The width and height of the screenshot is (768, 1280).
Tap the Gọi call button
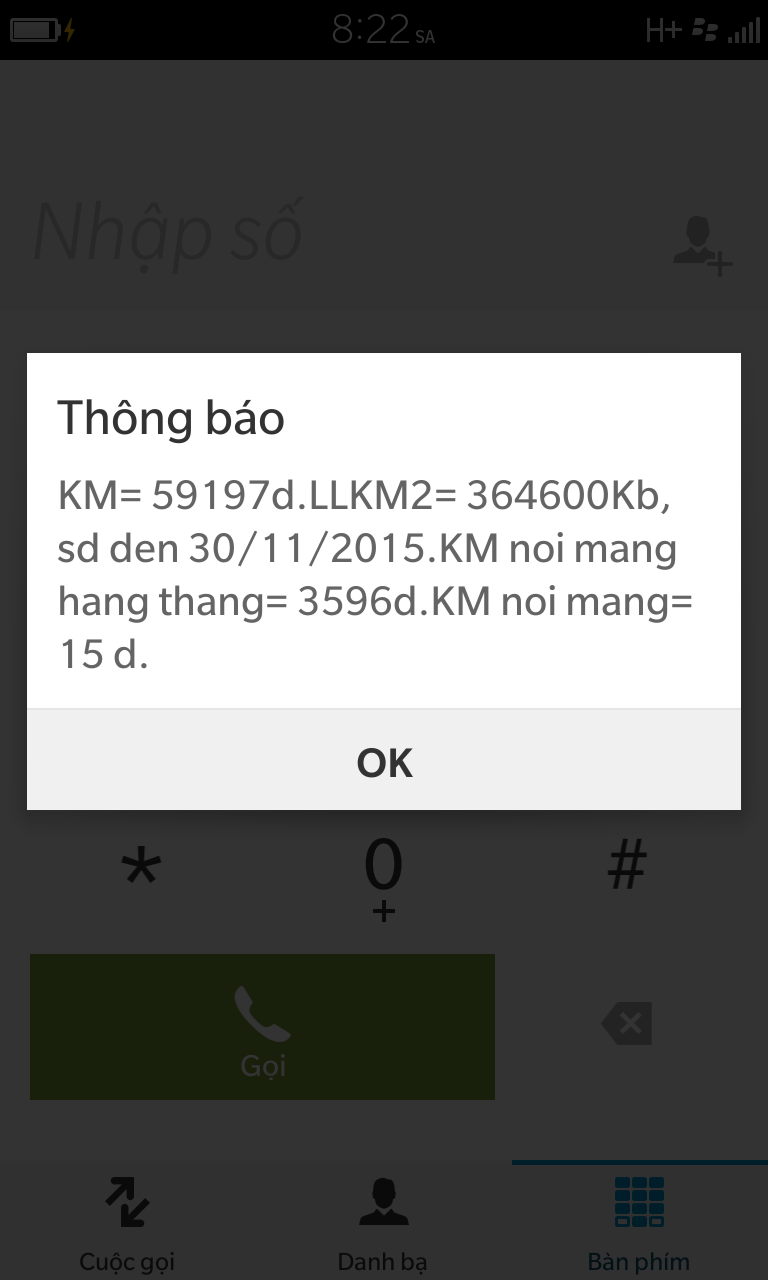click(262, 1027)
